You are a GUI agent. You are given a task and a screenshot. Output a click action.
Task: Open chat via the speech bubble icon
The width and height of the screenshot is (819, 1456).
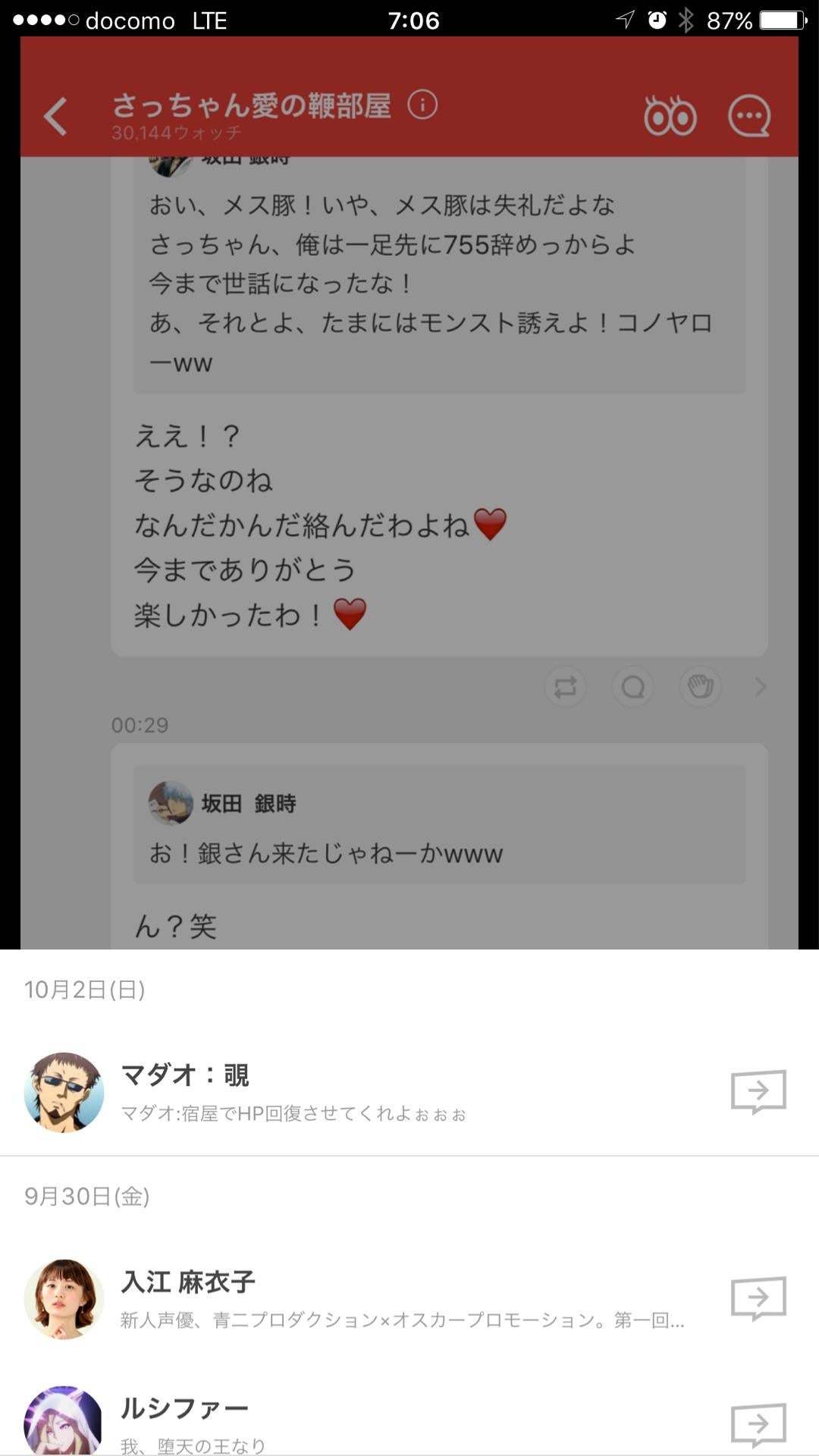[x=748, y=115]
